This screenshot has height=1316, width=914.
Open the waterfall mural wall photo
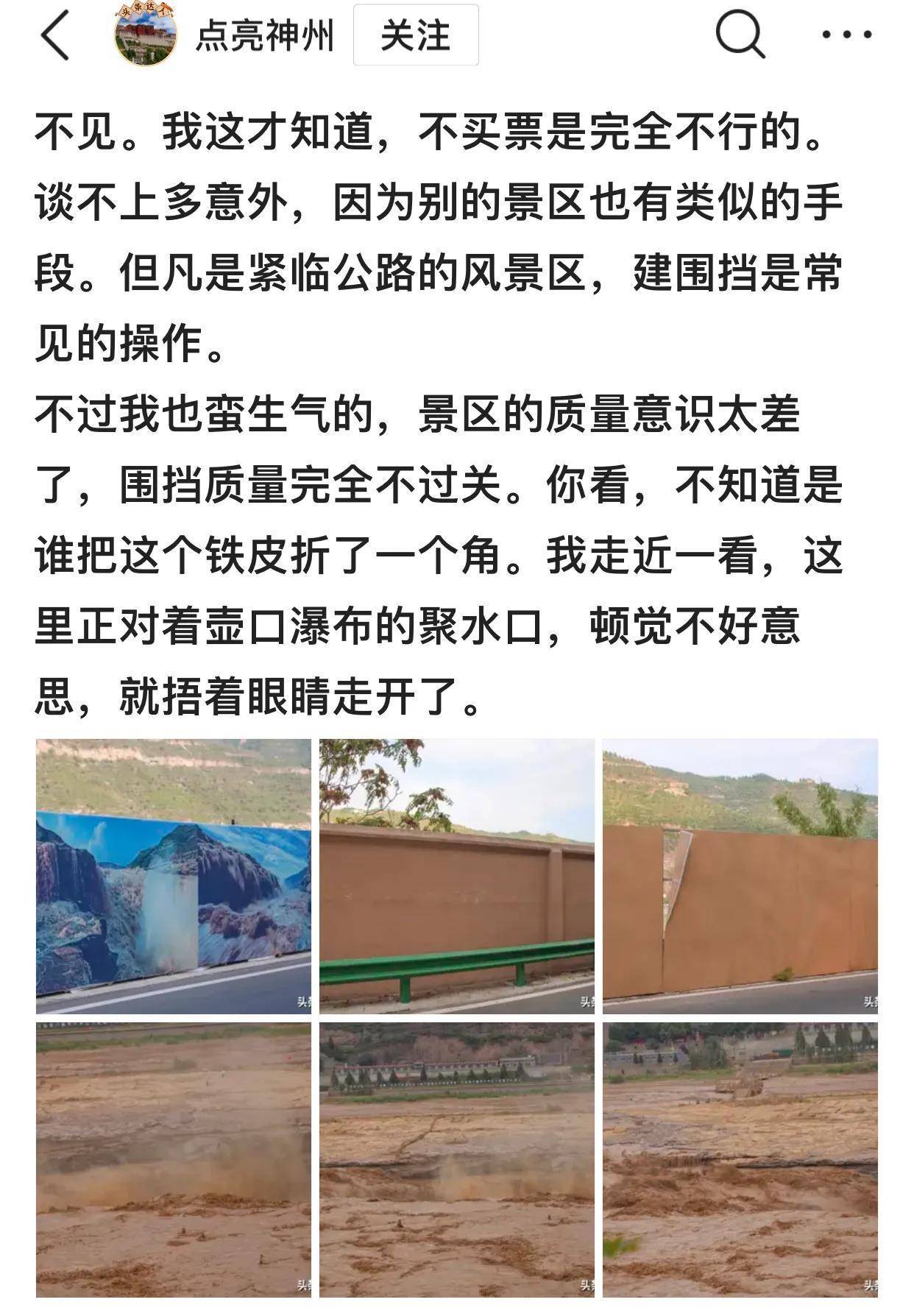click(x=174, y=876)
